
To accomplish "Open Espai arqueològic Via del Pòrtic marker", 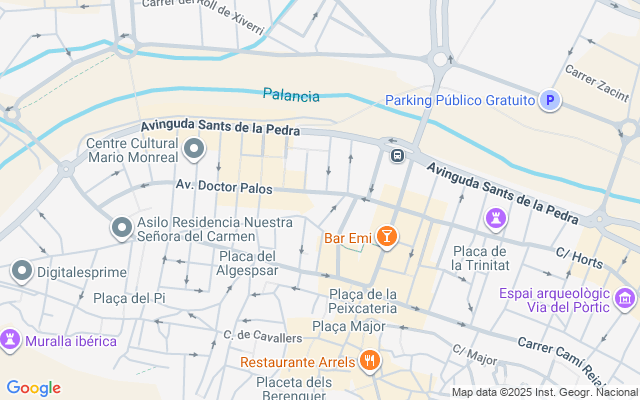I will pyautogui.click(x=626, y=299).
